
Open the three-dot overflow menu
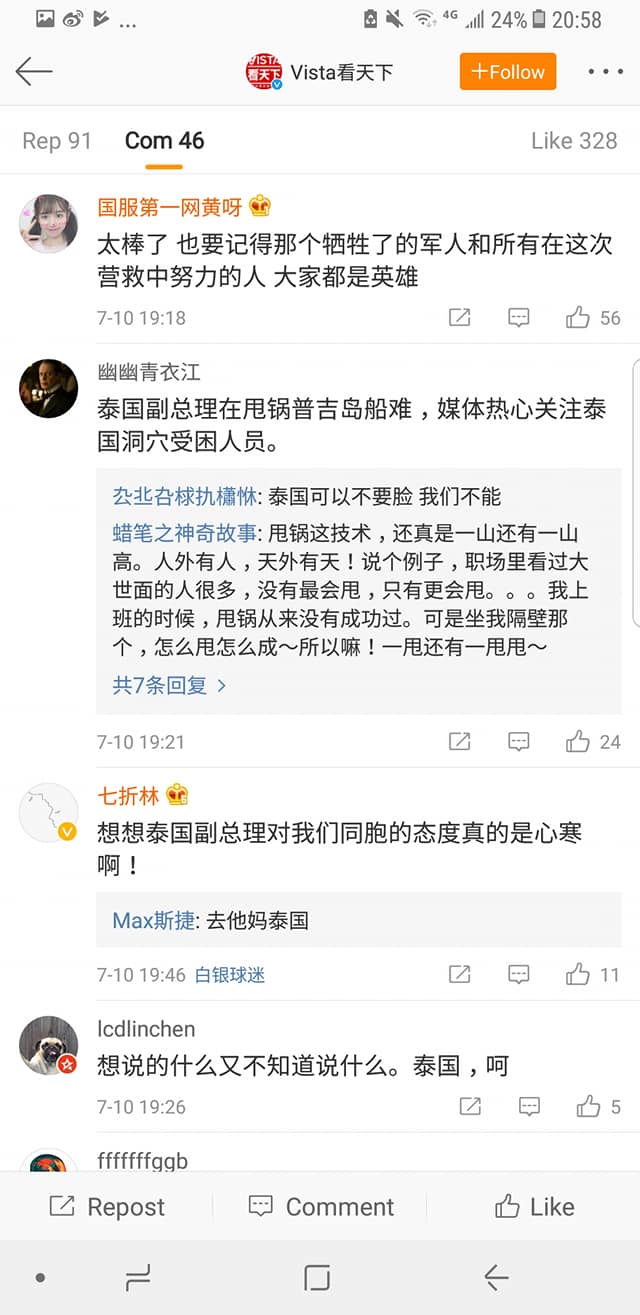(605, 72)
